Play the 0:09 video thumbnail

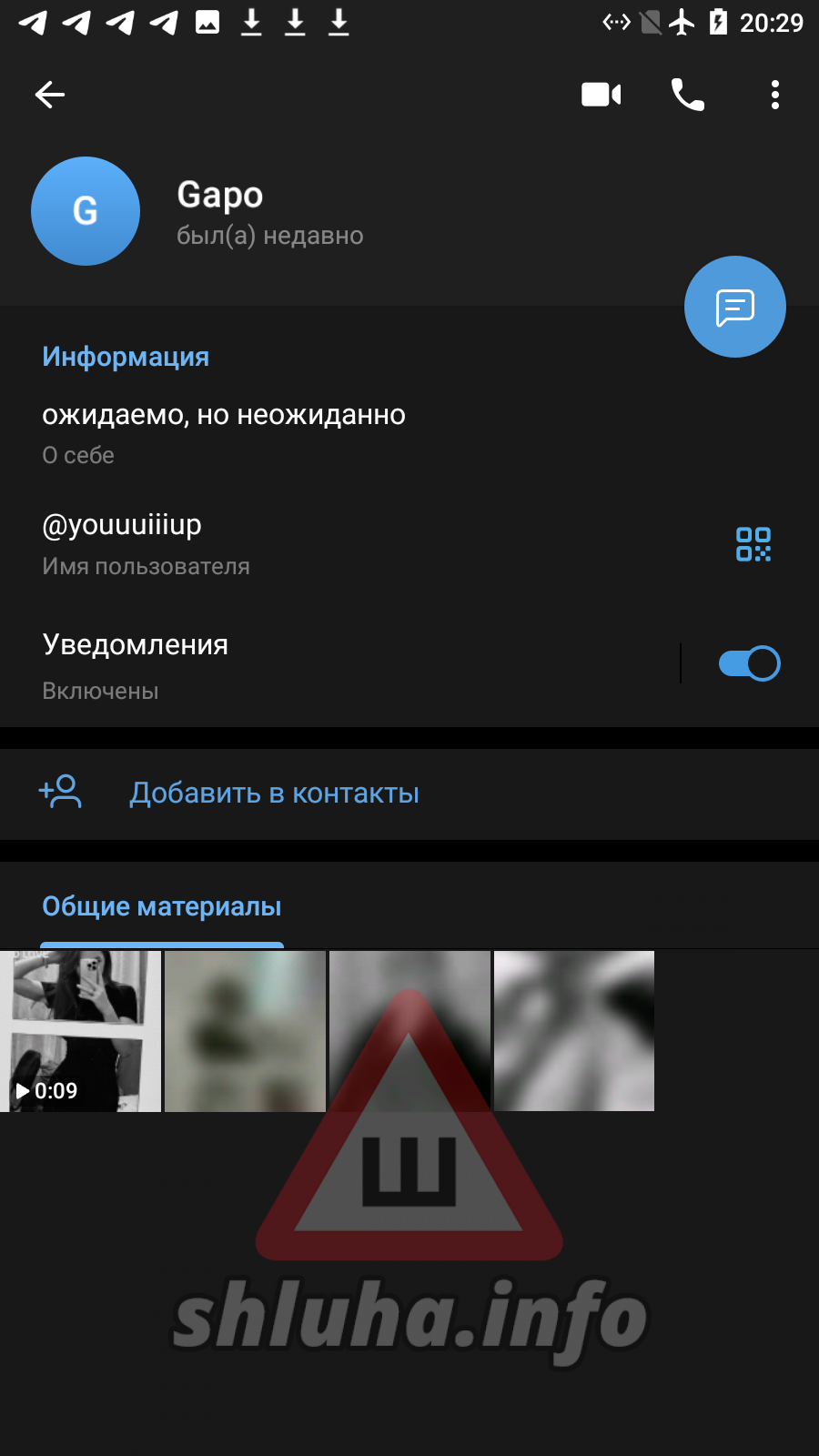(80, 1031)
